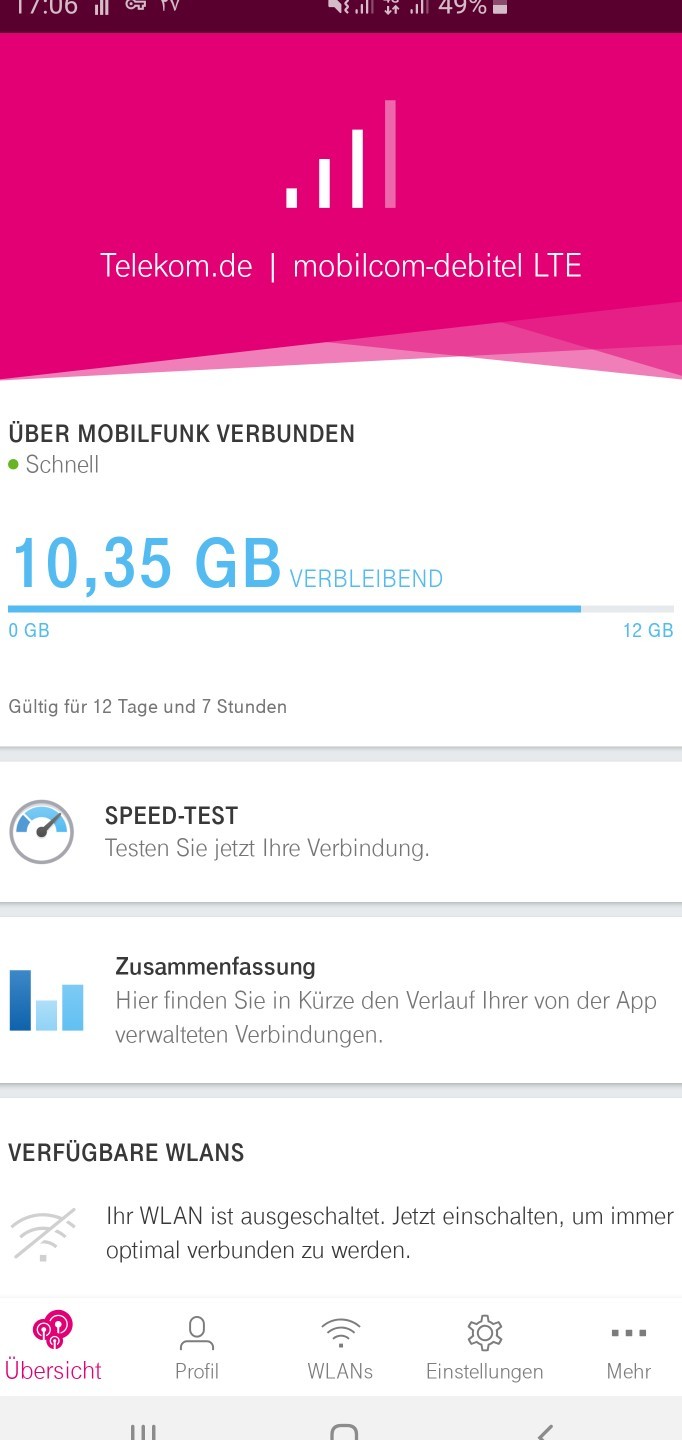The height and width of the screenshot is (1440, 682).
Task: Select the Übersicht tab
Action: [x=53, y=1347]
